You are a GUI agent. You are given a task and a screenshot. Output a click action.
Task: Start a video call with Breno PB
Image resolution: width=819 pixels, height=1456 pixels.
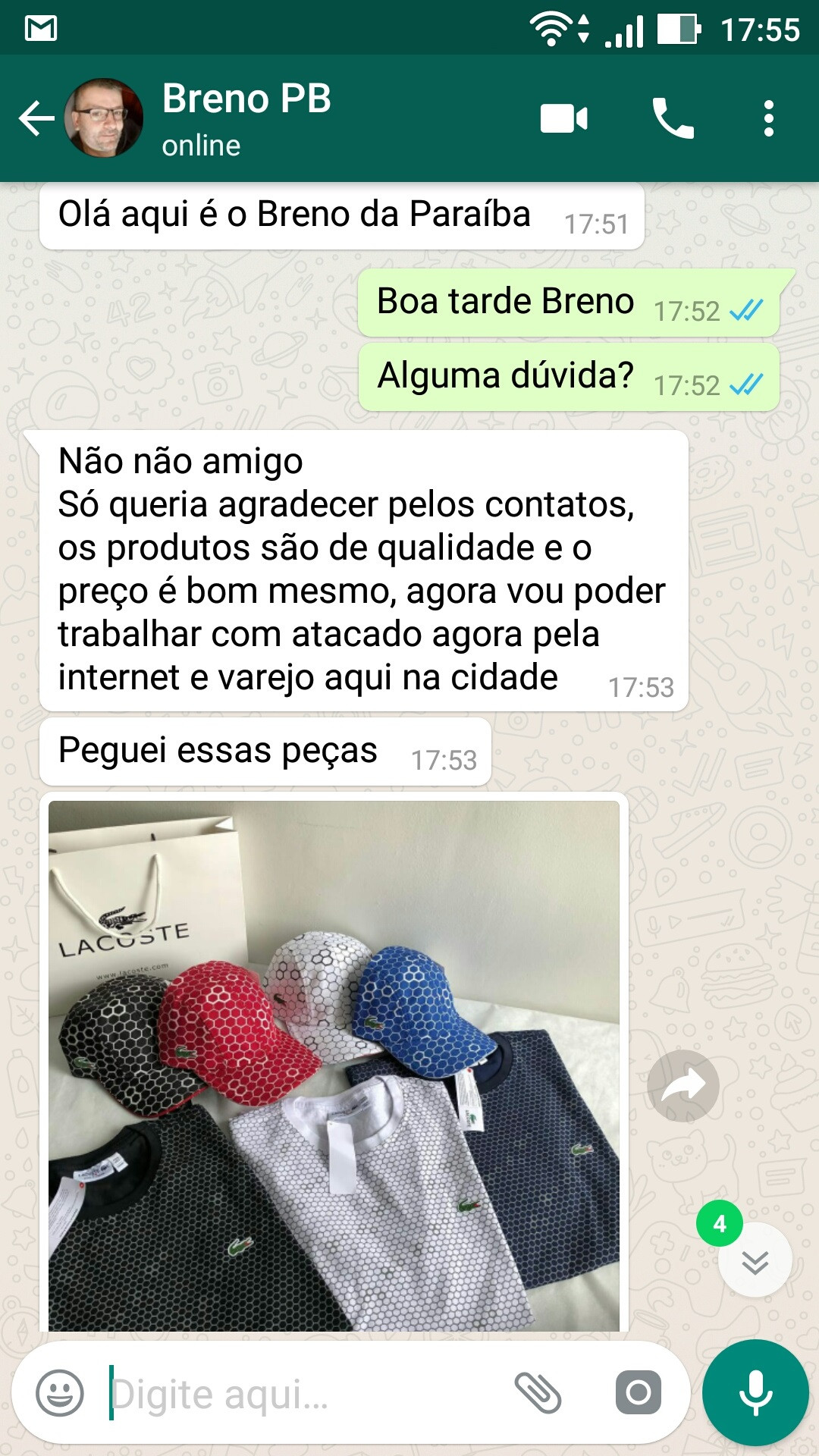563,118
